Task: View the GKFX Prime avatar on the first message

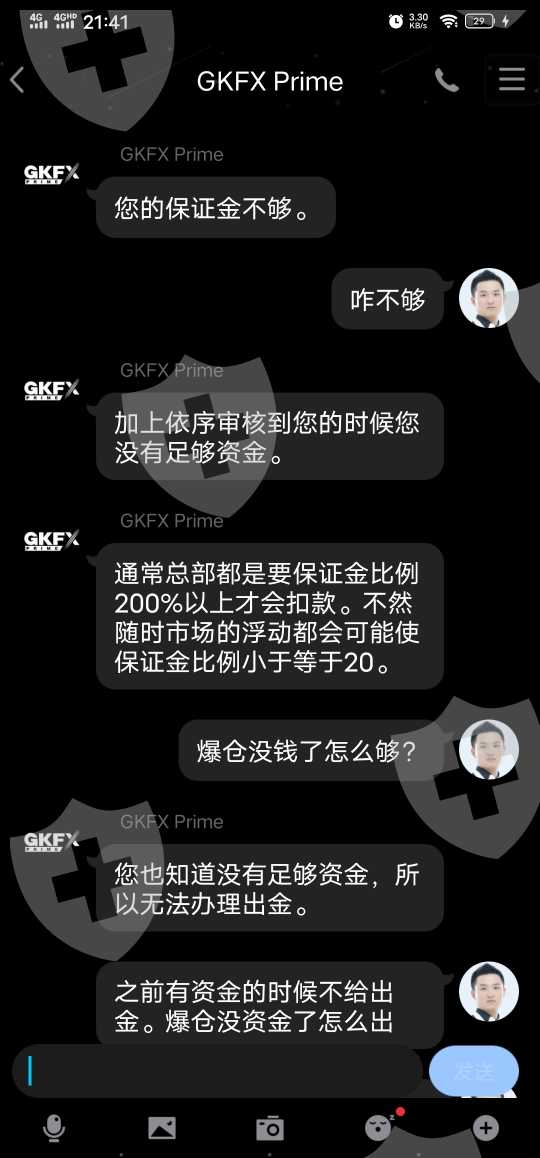Action: pos(51,175)
